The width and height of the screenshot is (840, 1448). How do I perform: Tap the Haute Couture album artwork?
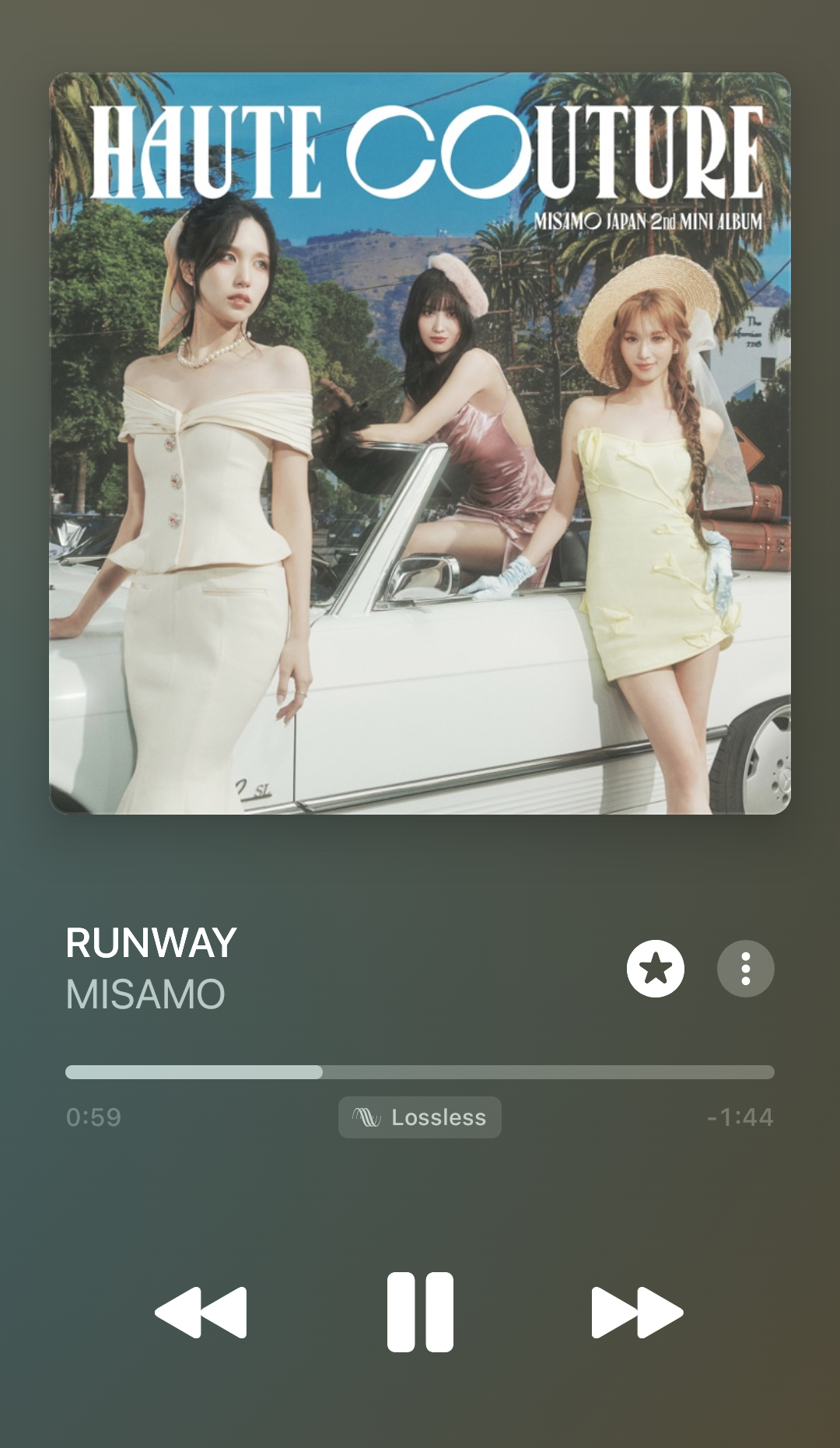click(x=420, y=444)
